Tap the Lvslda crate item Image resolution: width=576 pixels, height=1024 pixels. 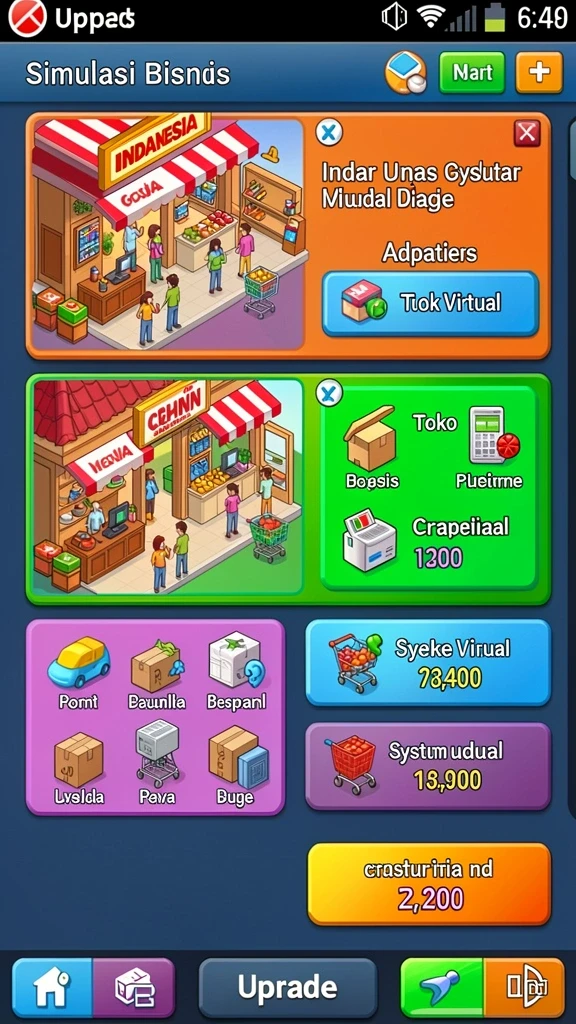(x=78, y=768)
